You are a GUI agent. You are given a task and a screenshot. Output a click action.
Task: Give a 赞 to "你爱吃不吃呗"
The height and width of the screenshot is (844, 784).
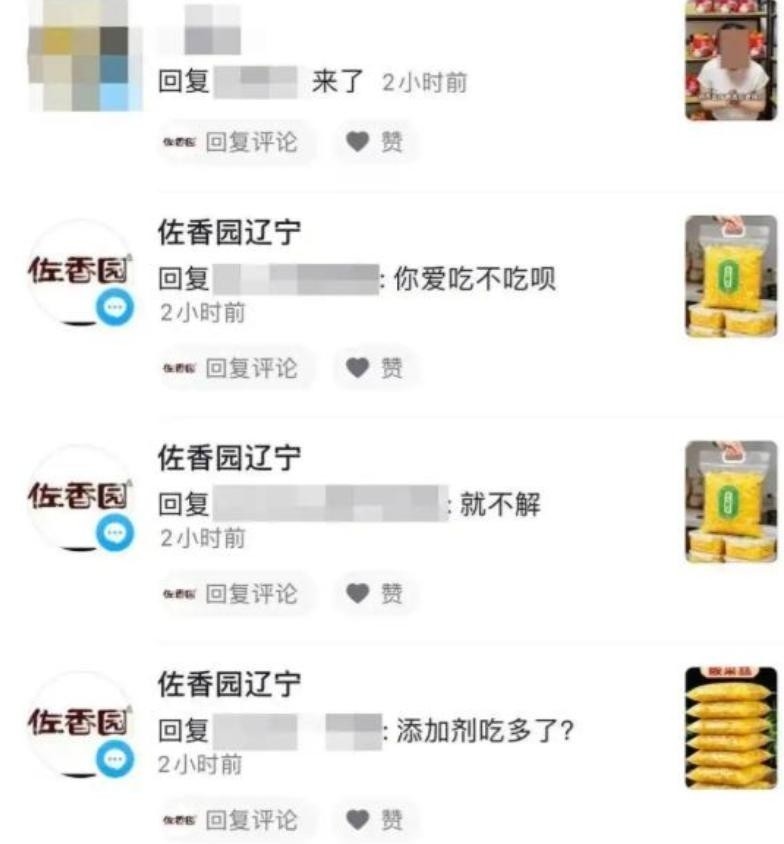pyautogui.click(x=375, y=368)
